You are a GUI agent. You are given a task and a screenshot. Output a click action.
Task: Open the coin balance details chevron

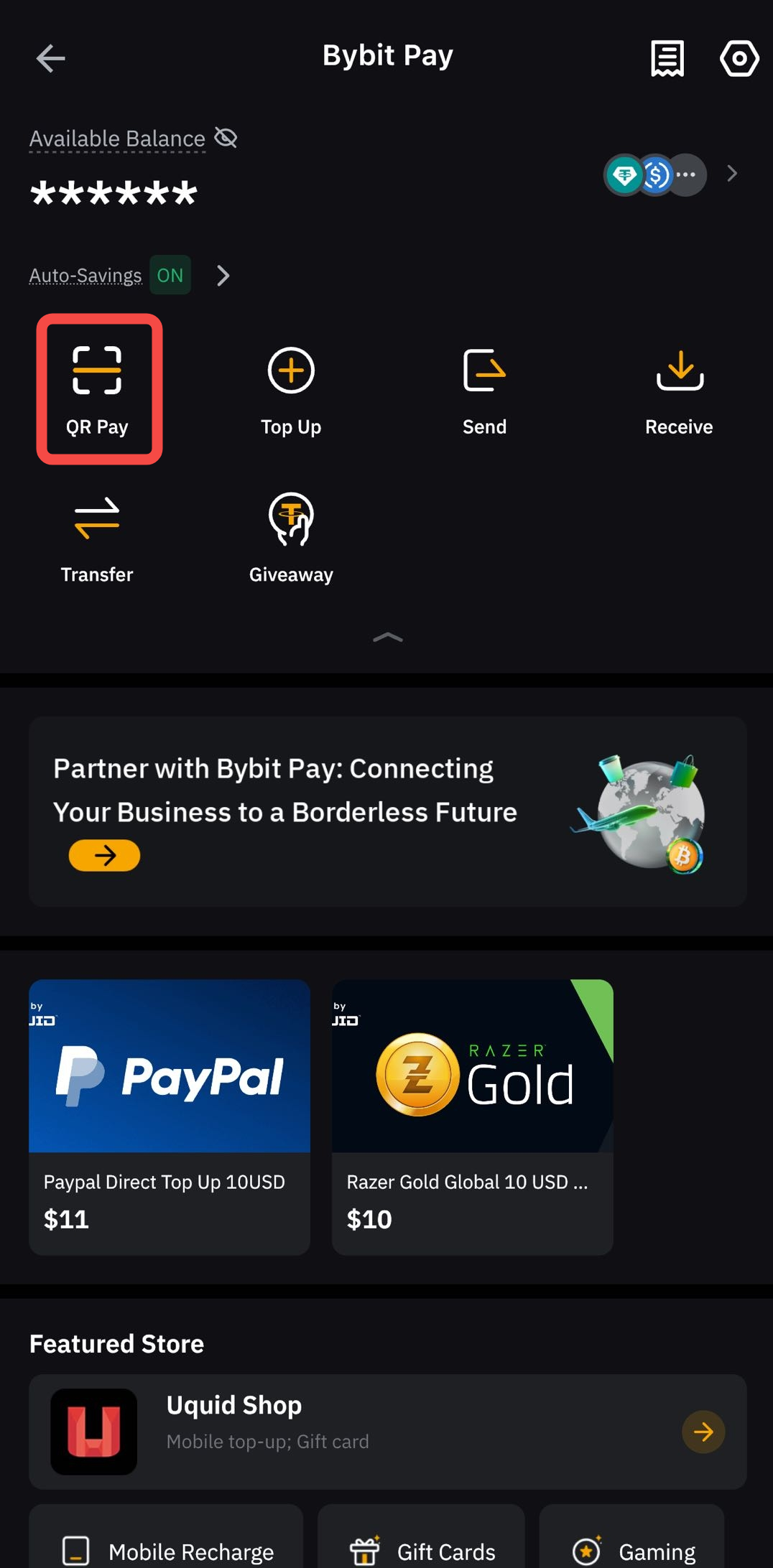731,174
